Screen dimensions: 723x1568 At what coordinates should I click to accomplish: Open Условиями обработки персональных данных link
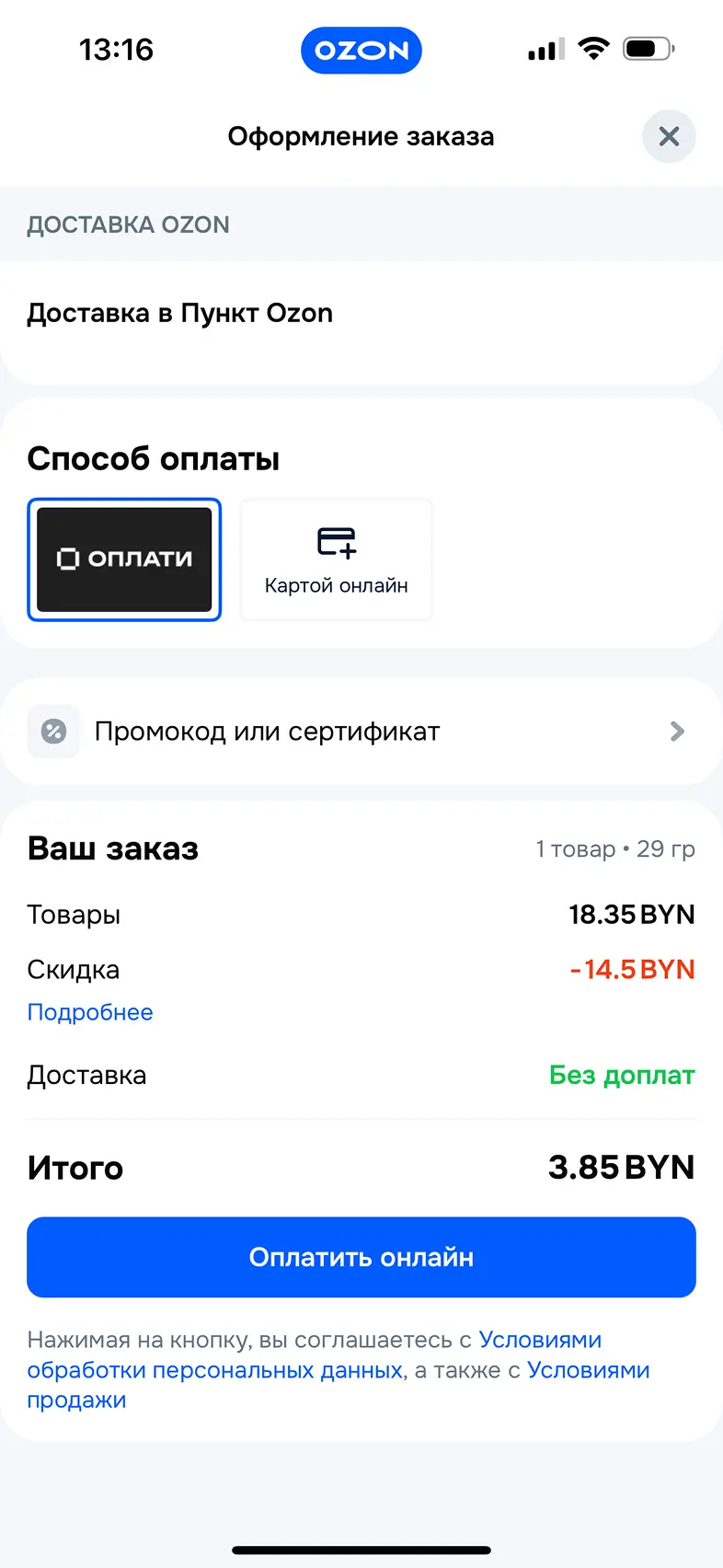[214, 1370]
